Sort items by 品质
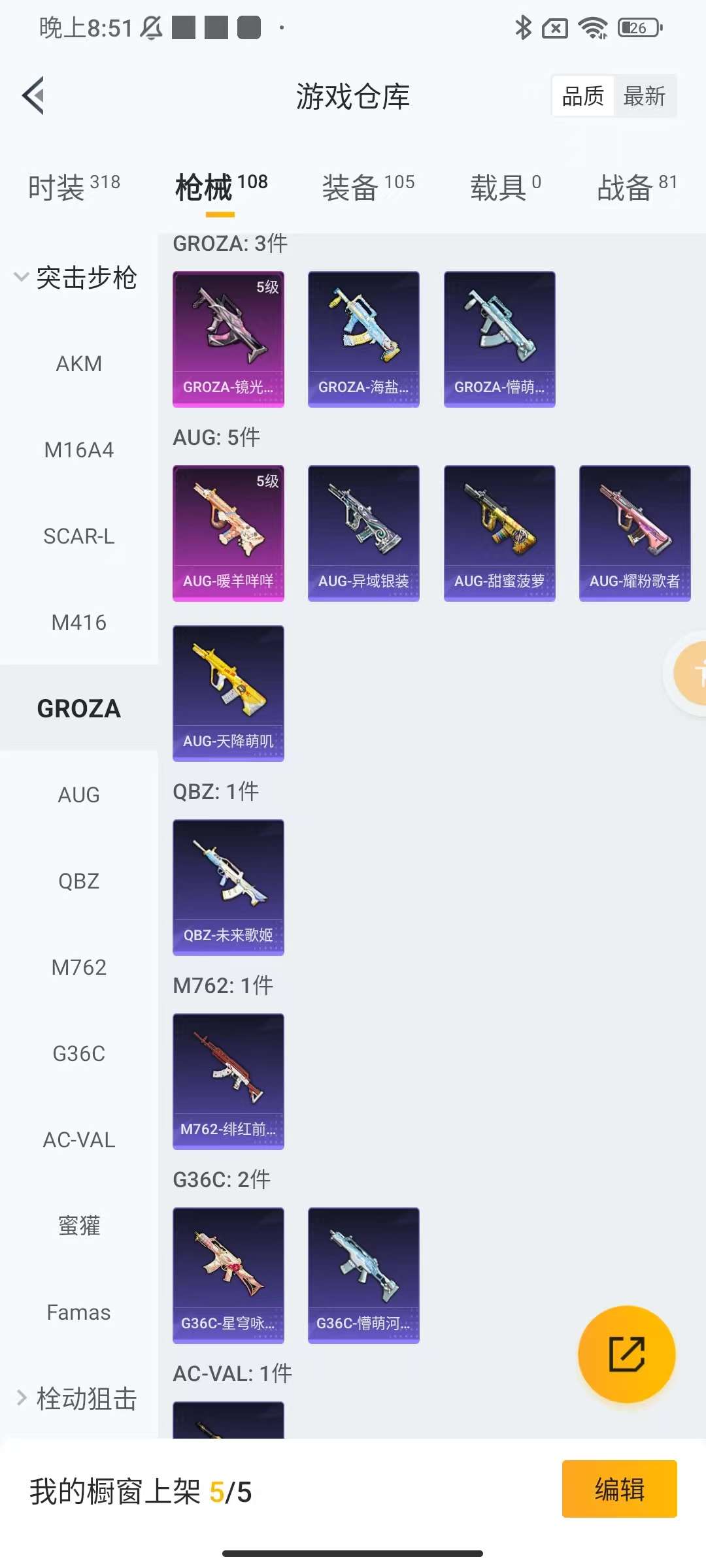 coord(582,97)
